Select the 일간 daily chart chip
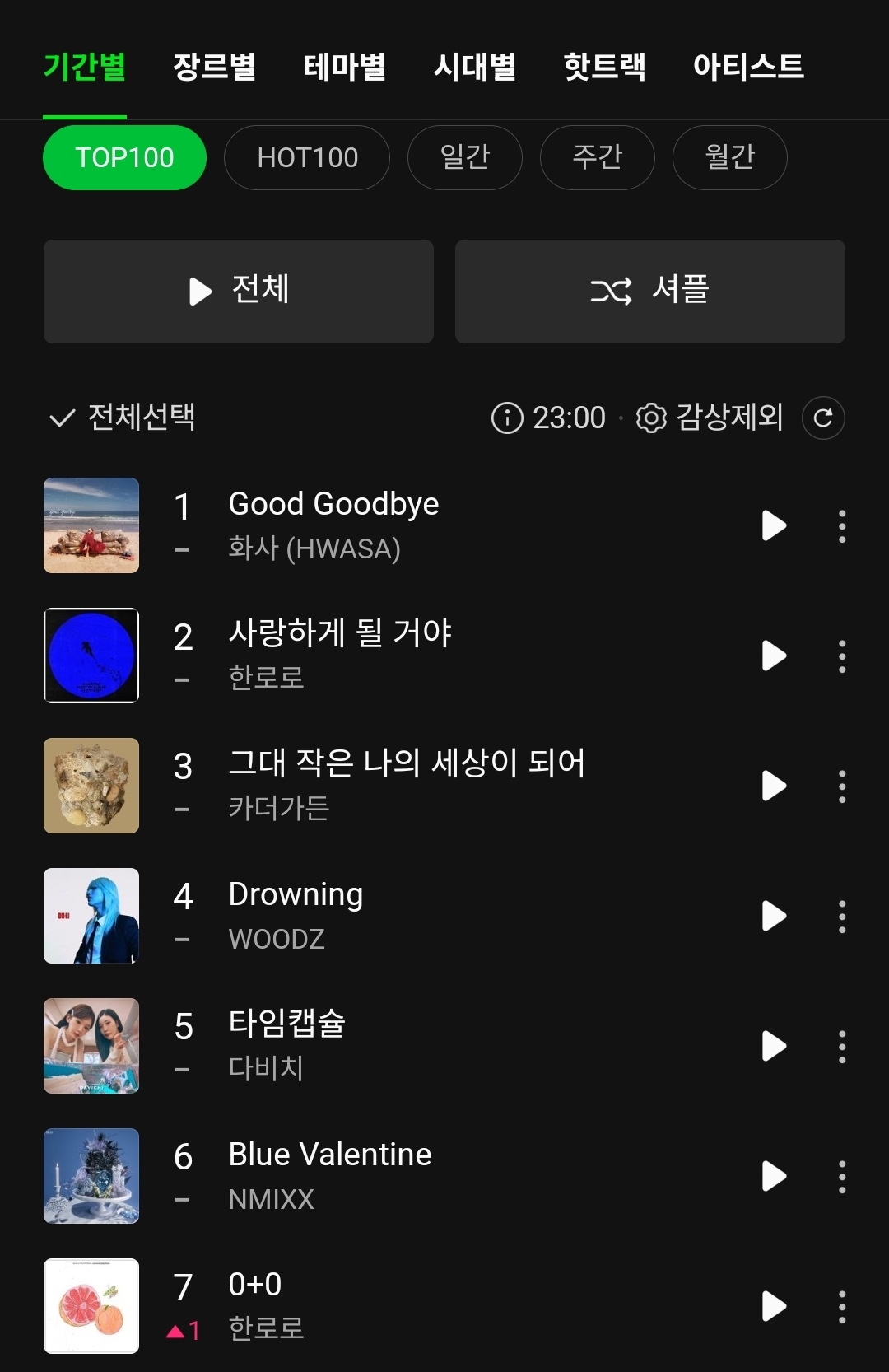Screen dimensions: 889x1372 click(x=465, y=157)
